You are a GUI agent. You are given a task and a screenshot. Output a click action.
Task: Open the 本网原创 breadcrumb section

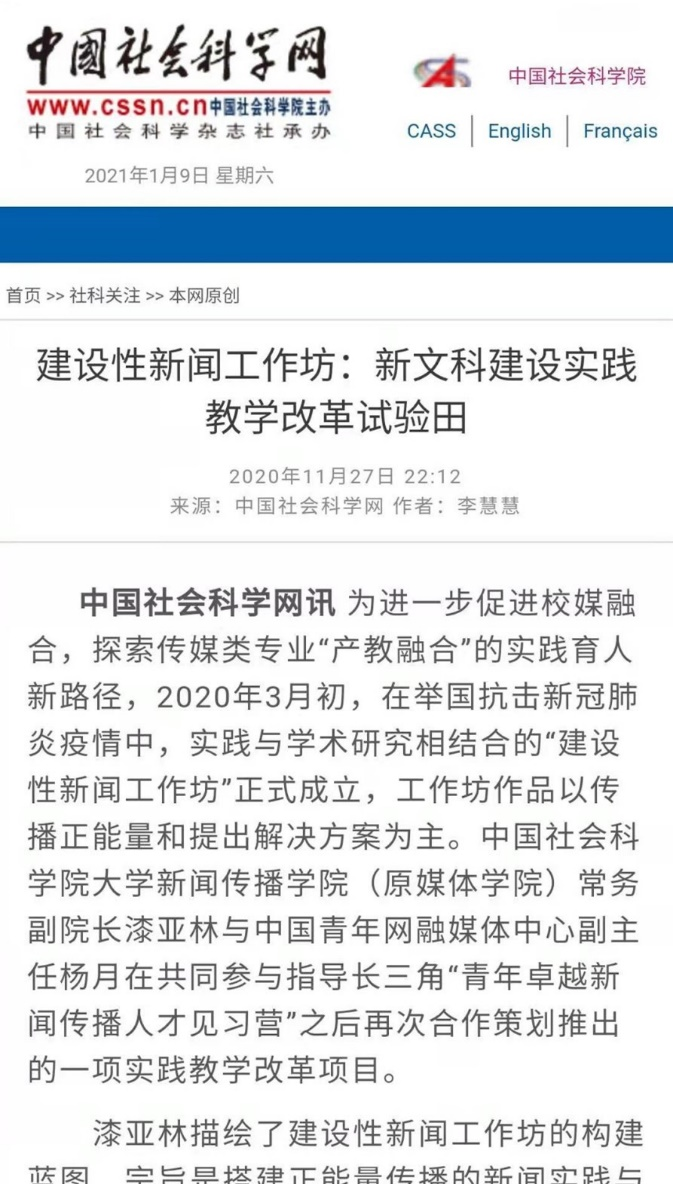(x=204, y=296)
